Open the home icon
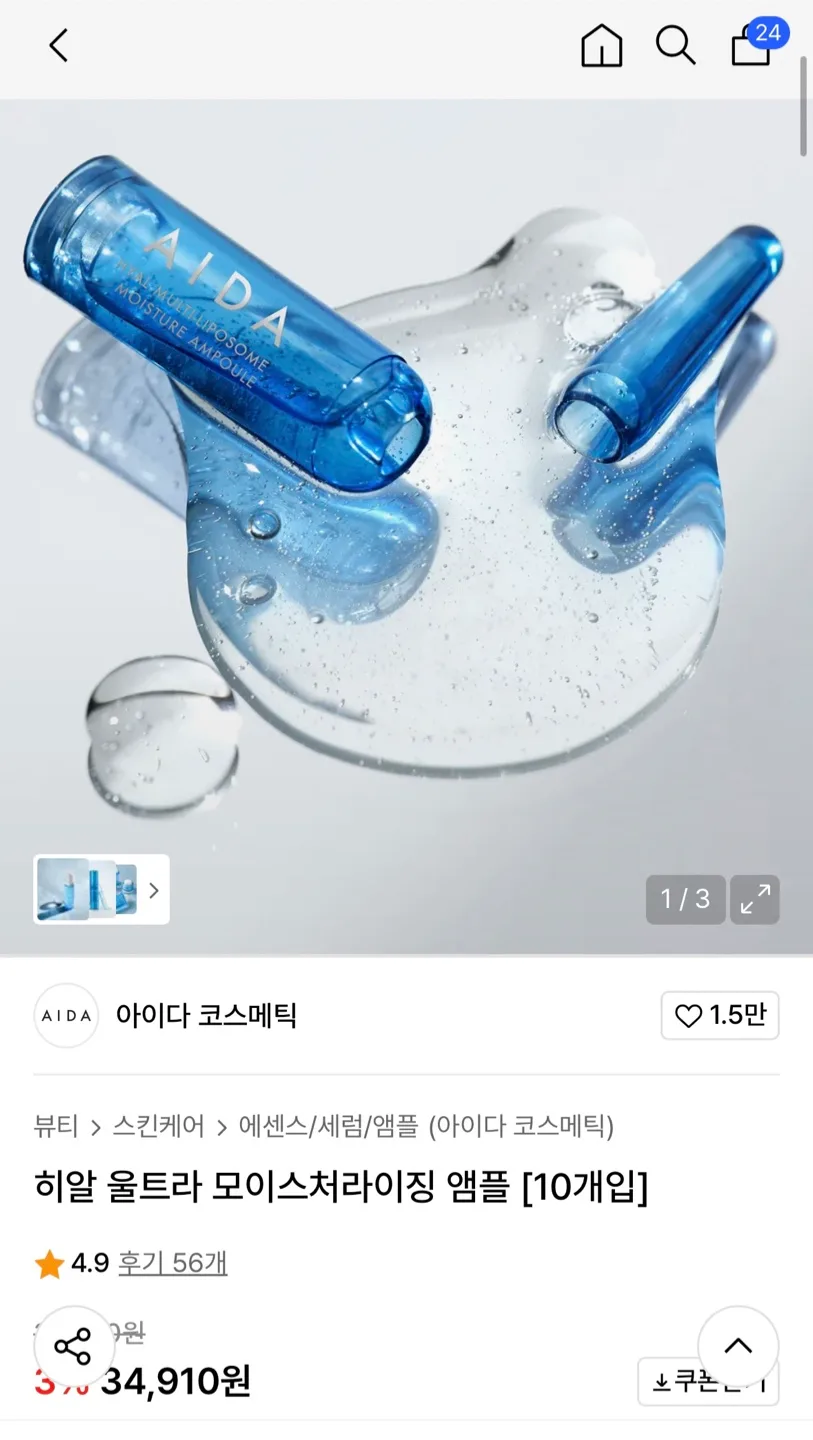This screenshot has width=813, height=1440. click(x=601, y=46)
